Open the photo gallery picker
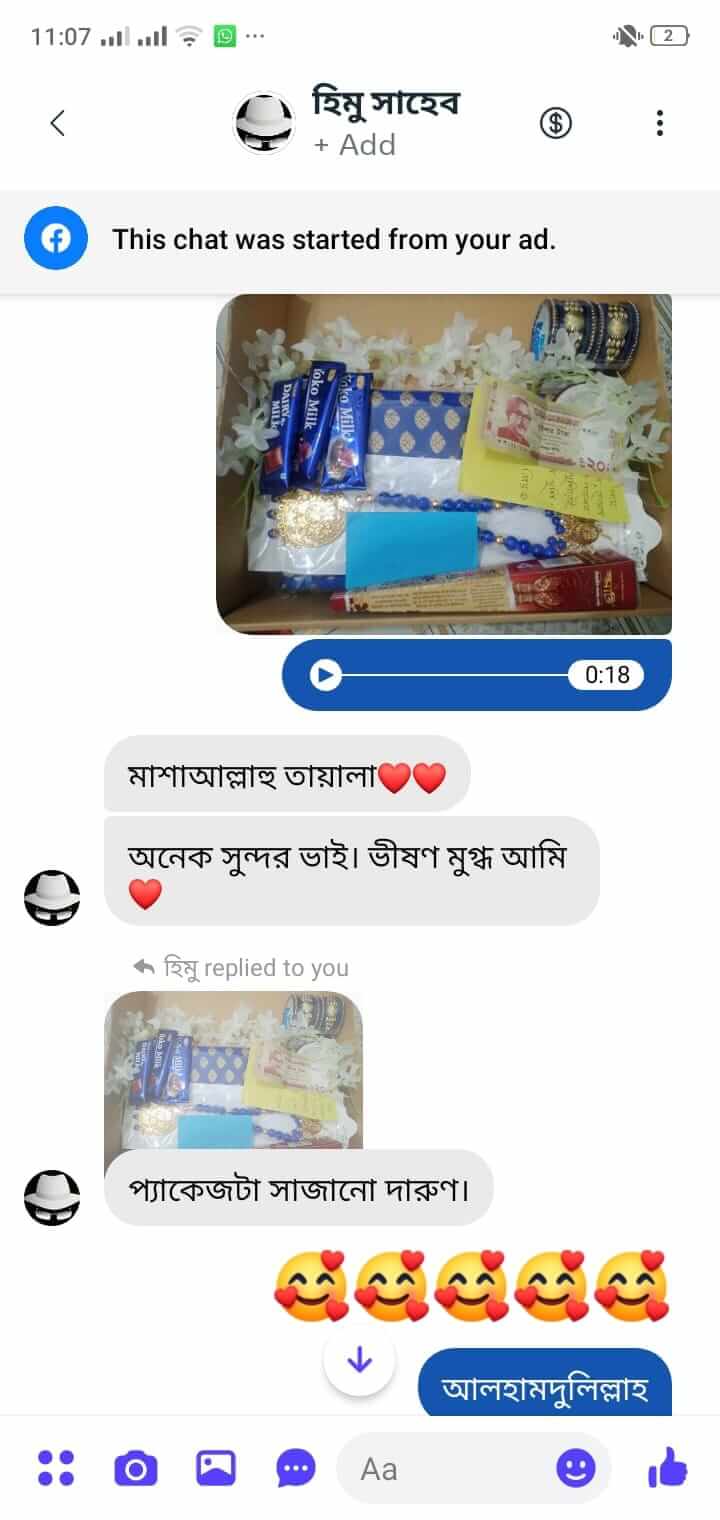 point(215,1468)
